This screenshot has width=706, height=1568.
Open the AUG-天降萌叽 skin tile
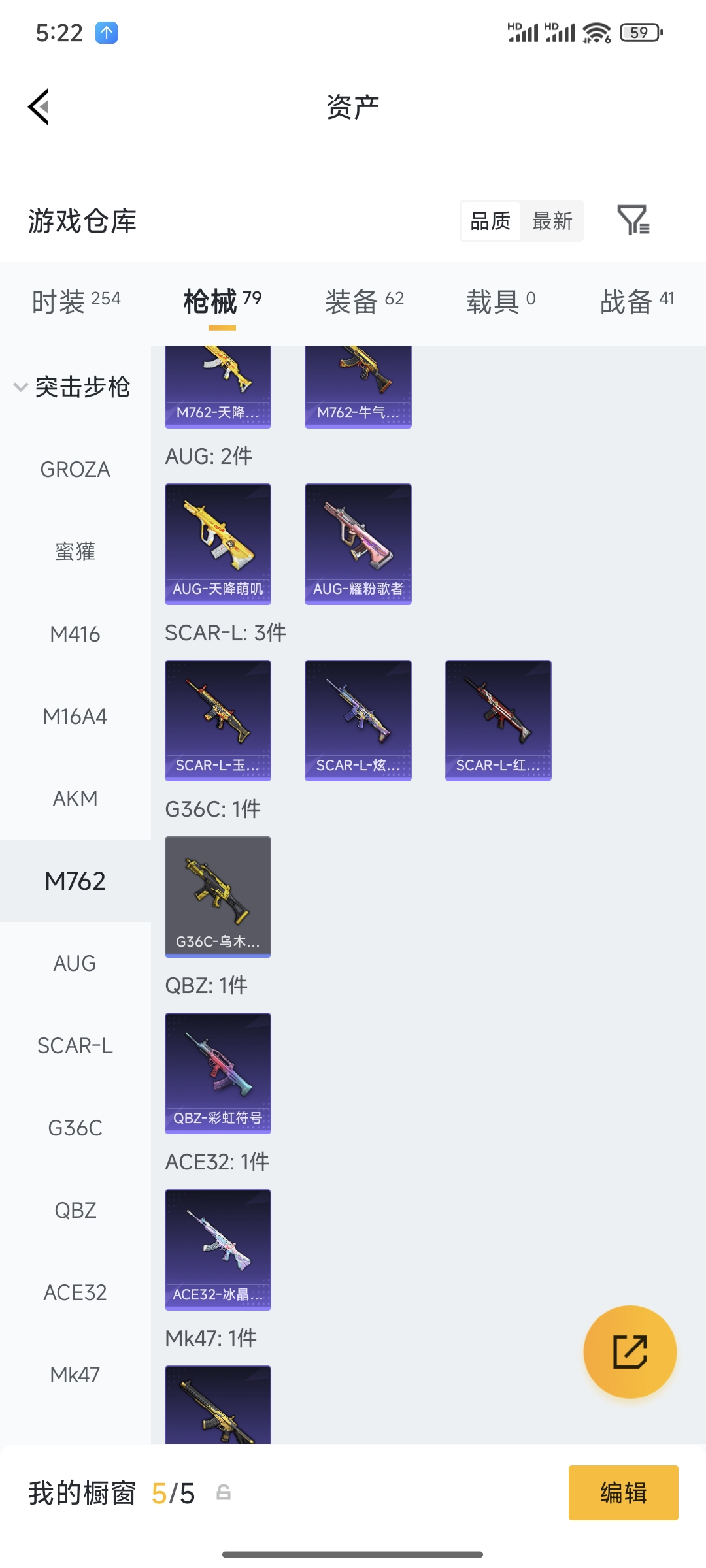pyautogui.click(x=218, y=544)
